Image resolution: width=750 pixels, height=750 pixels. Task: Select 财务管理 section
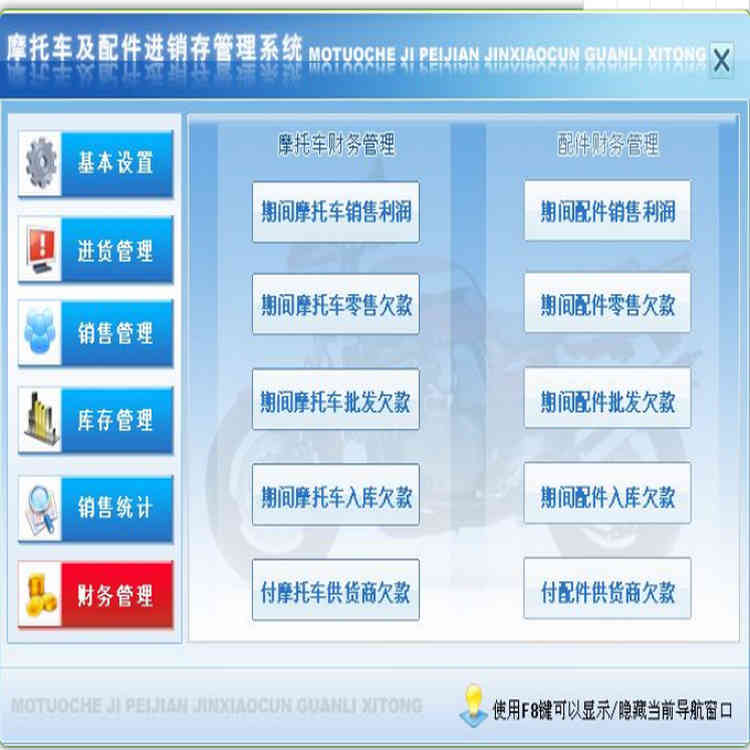coord(97,596)
